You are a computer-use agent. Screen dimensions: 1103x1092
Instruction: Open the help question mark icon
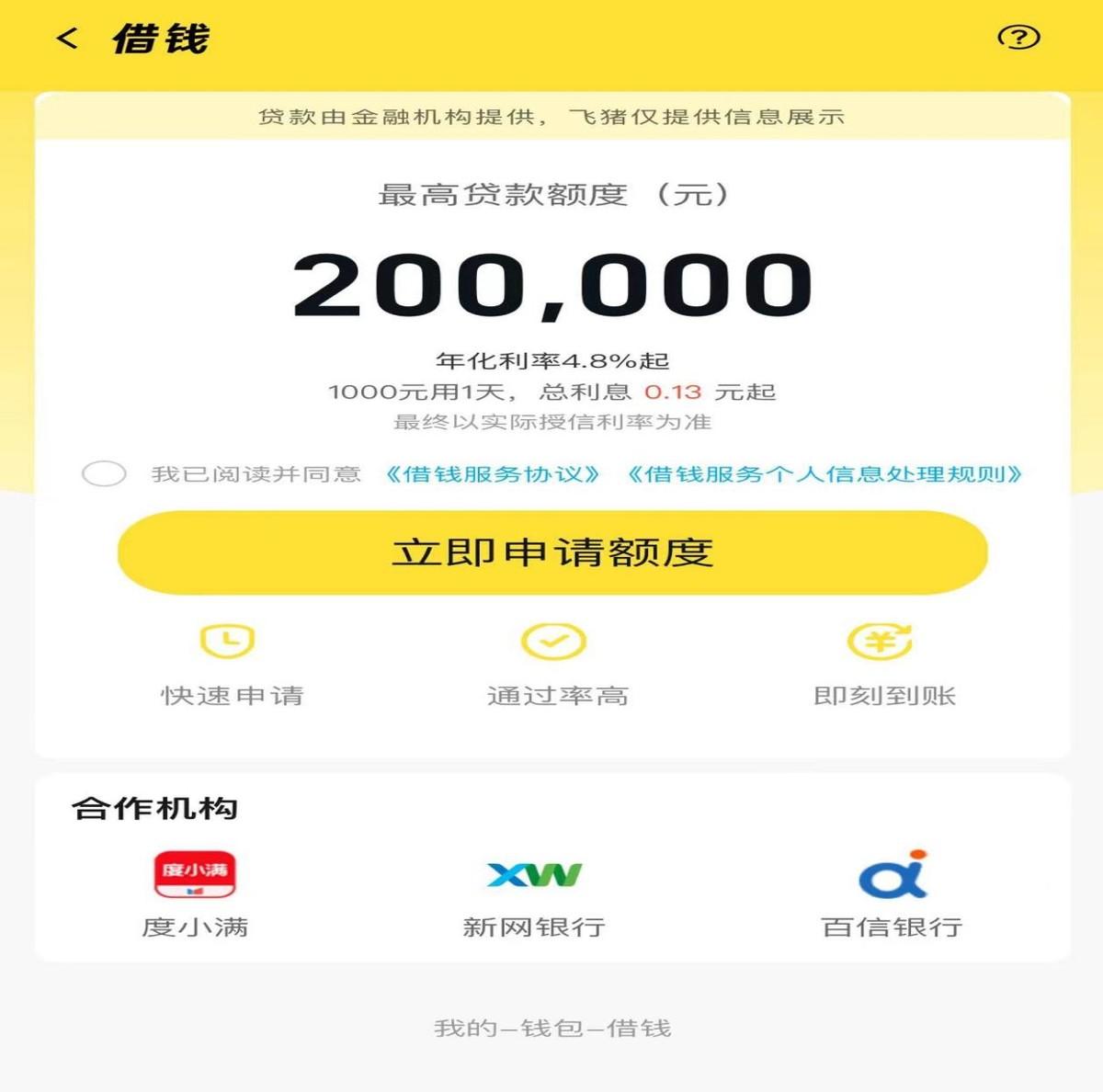1018,38
